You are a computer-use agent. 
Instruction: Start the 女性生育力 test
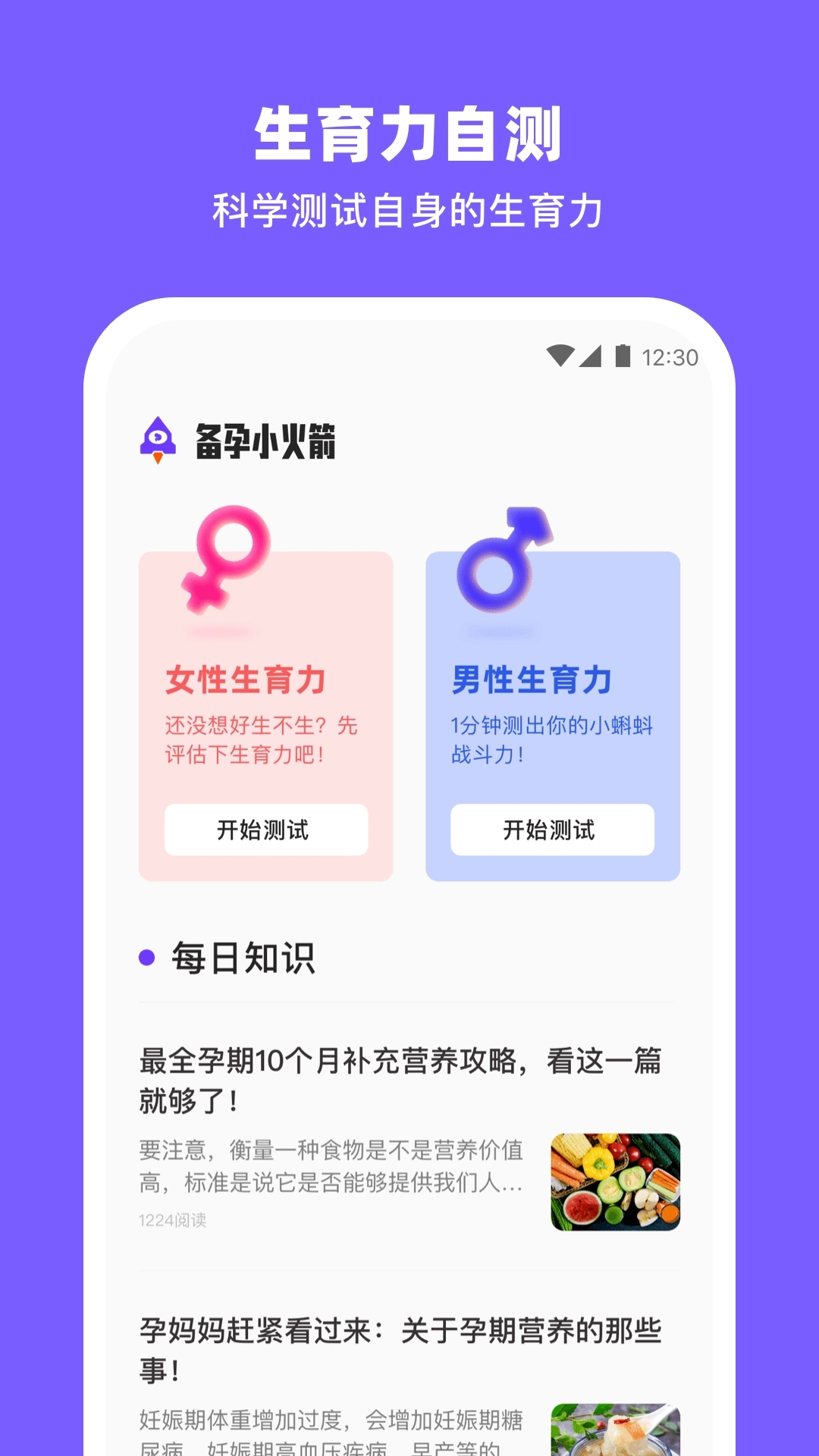(266, 830)
